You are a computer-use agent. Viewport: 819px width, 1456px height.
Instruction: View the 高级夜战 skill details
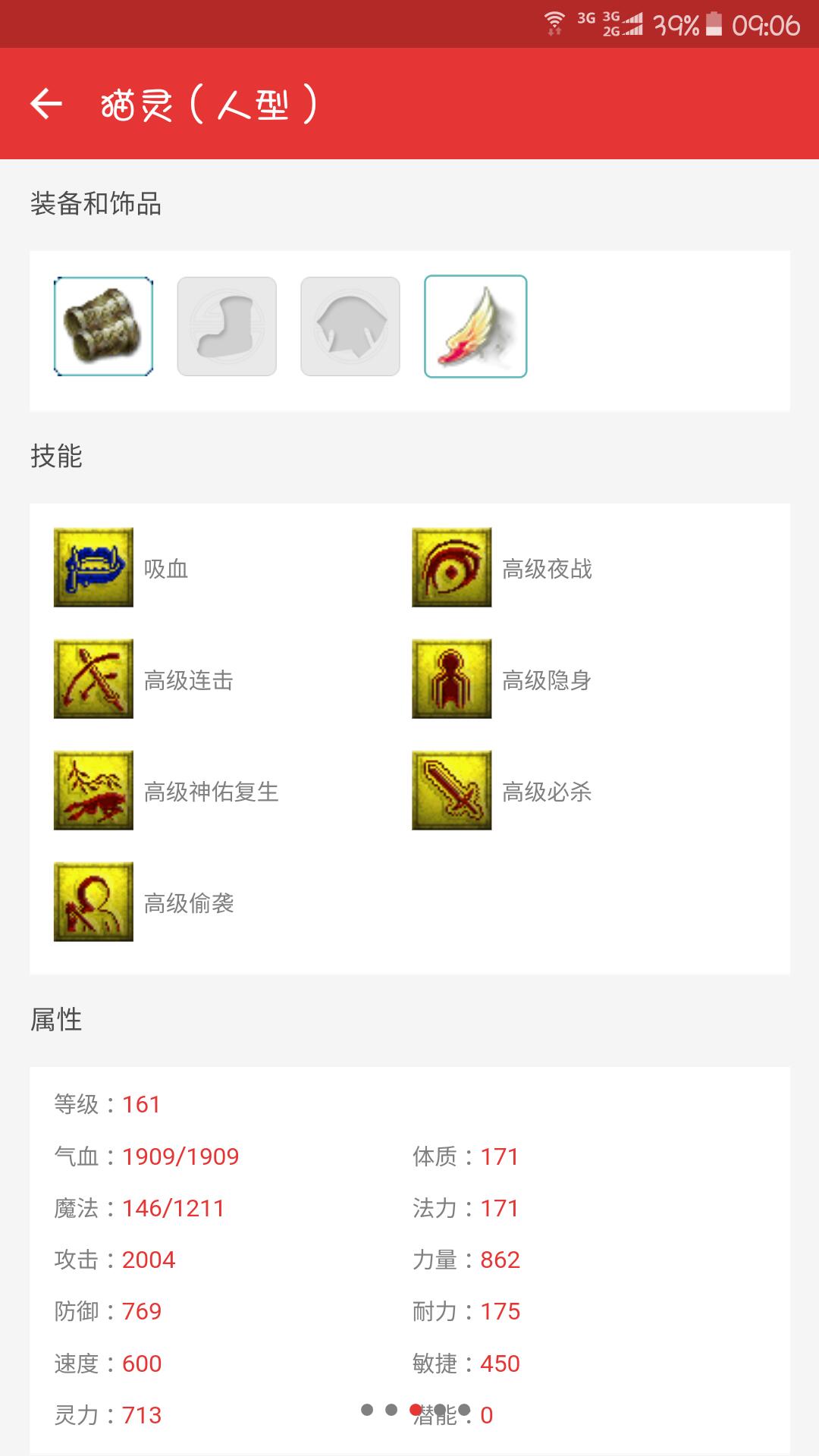(x=452, y=567)
